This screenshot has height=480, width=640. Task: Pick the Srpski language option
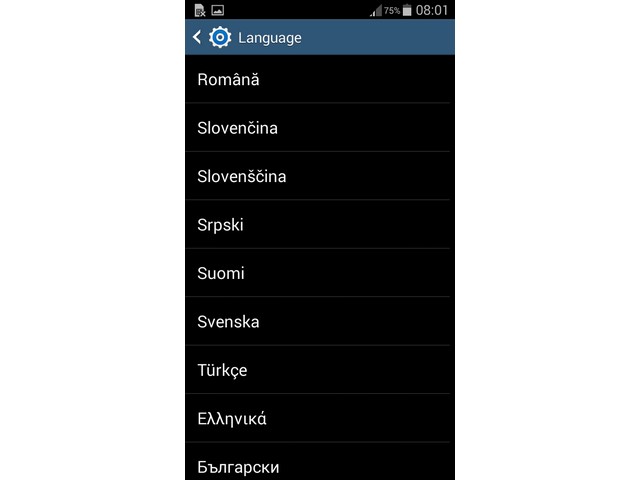[318, 225]
